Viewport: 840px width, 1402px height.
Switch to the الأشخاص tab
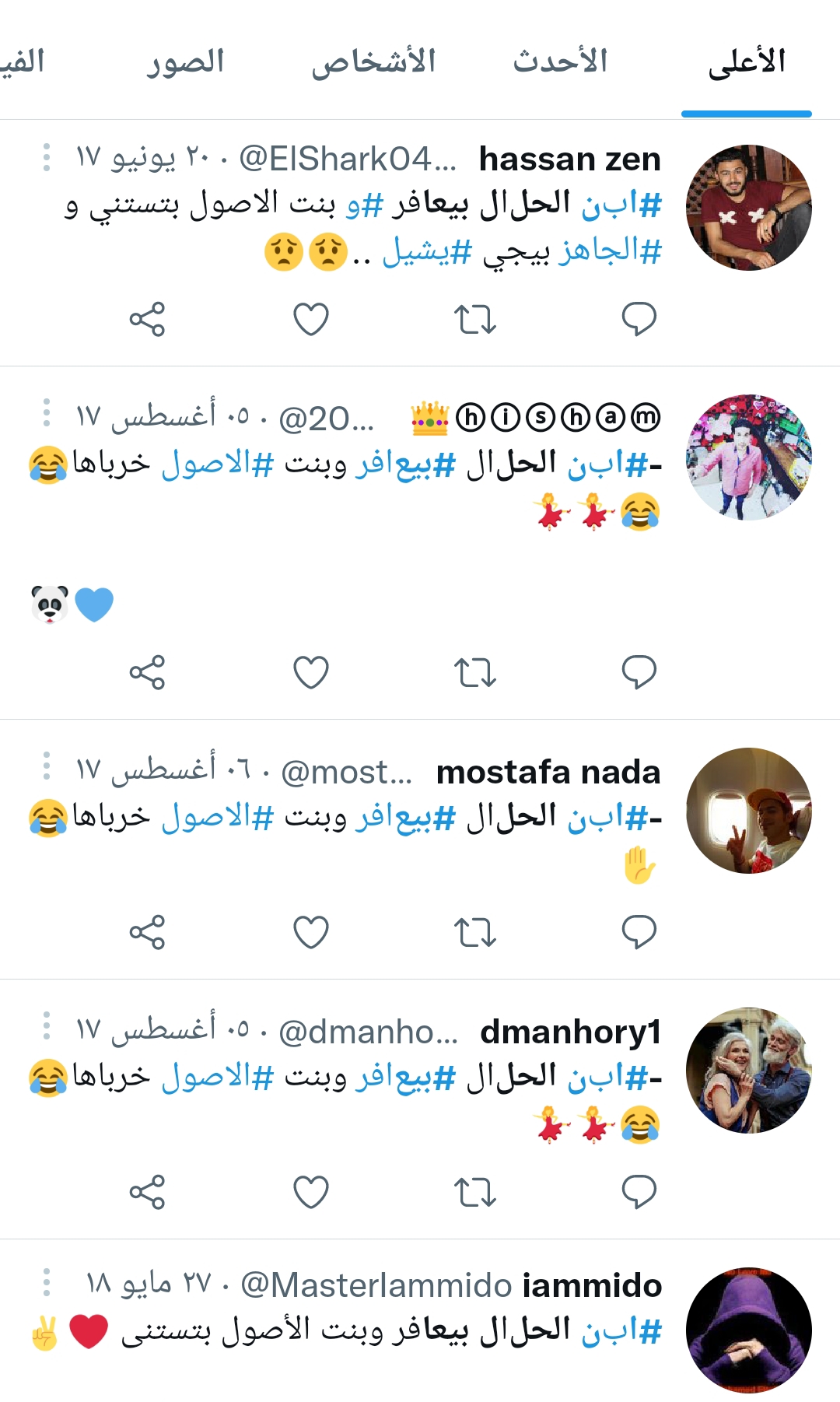pyautogui.click(x=373, y=62)
